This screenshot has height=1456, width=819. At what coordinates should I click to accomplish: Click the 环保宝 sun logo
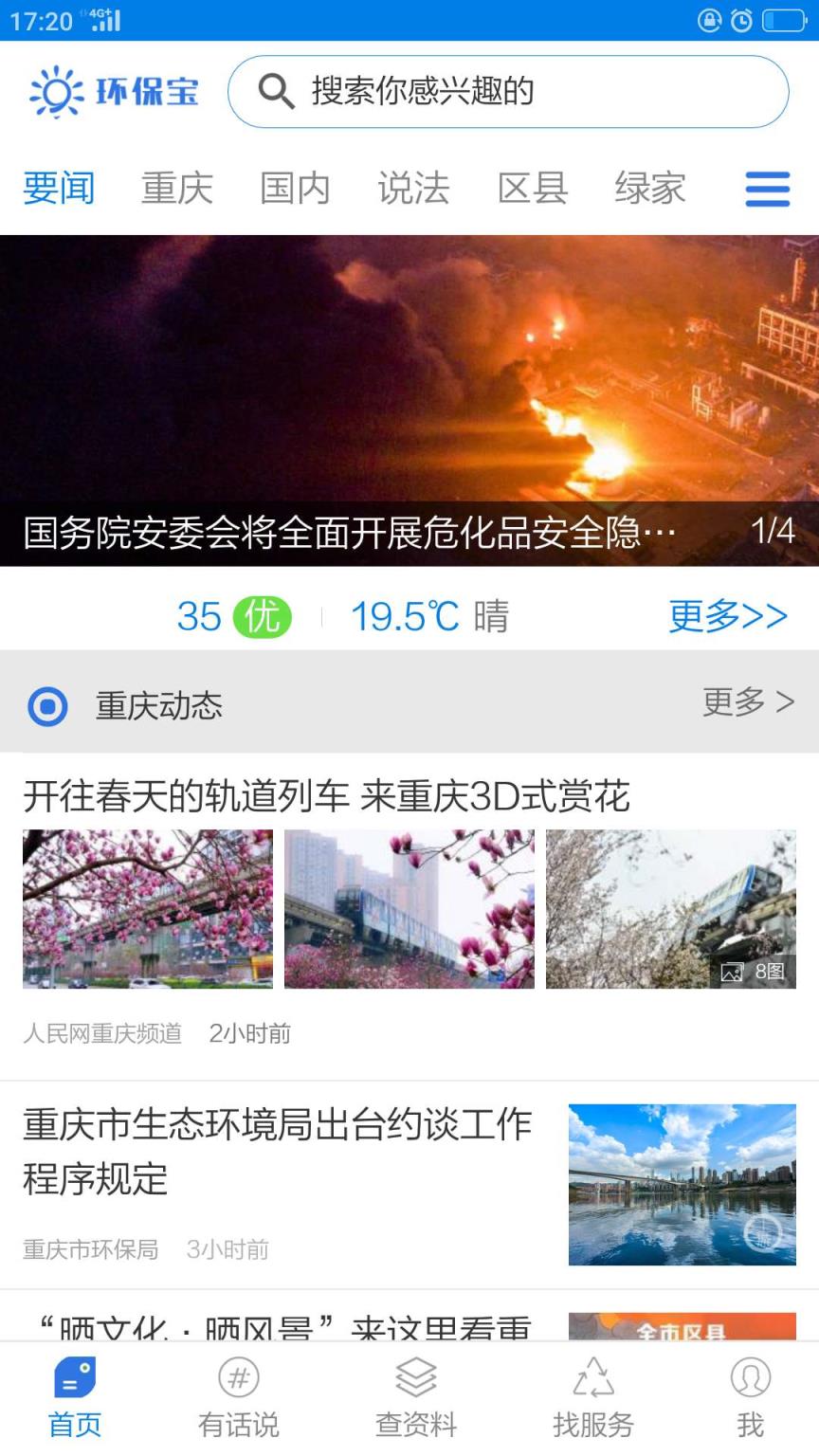(x=55, y=91)
